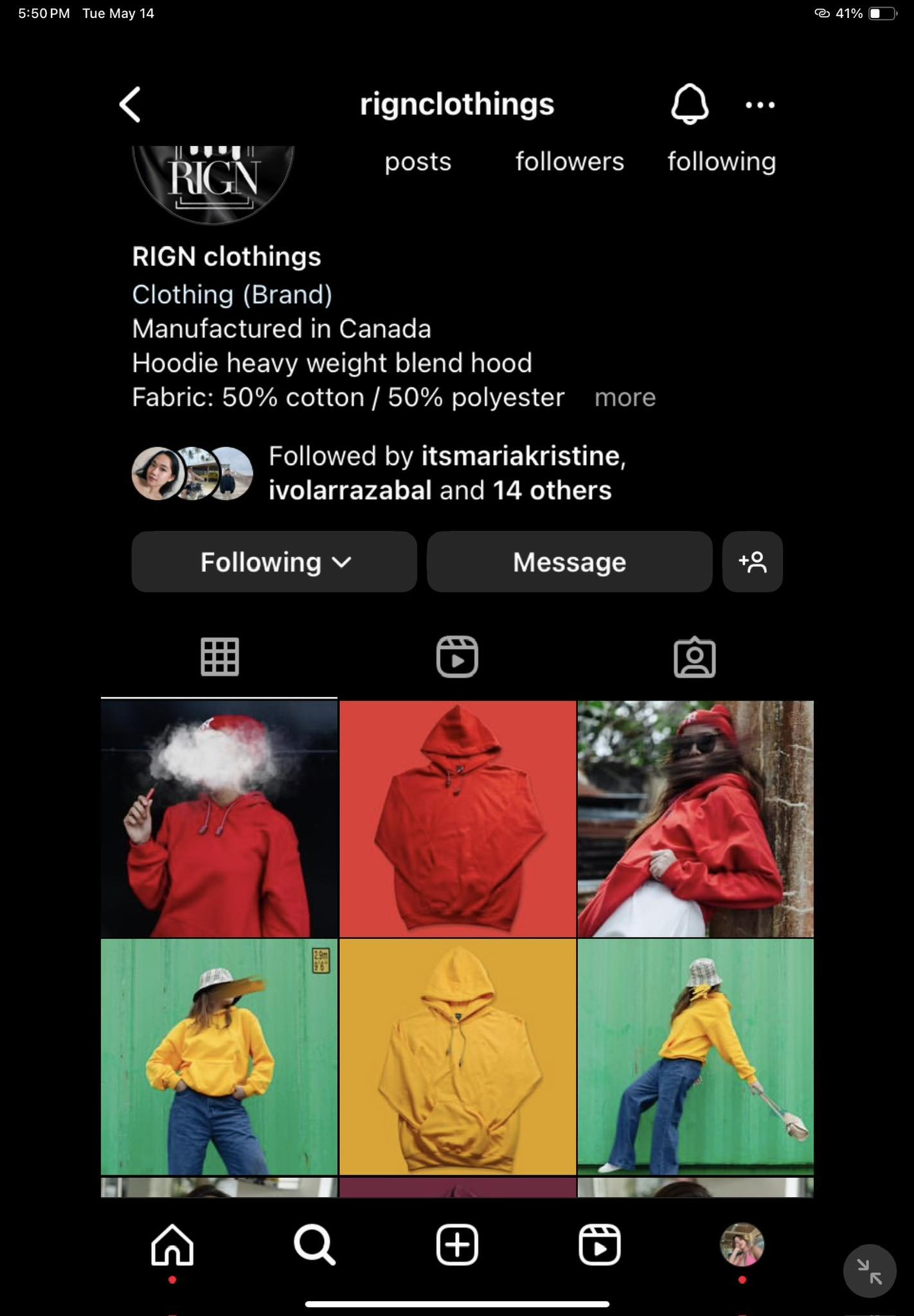
Task: Go to the Home feed
Action: (x=172, y=1245)
